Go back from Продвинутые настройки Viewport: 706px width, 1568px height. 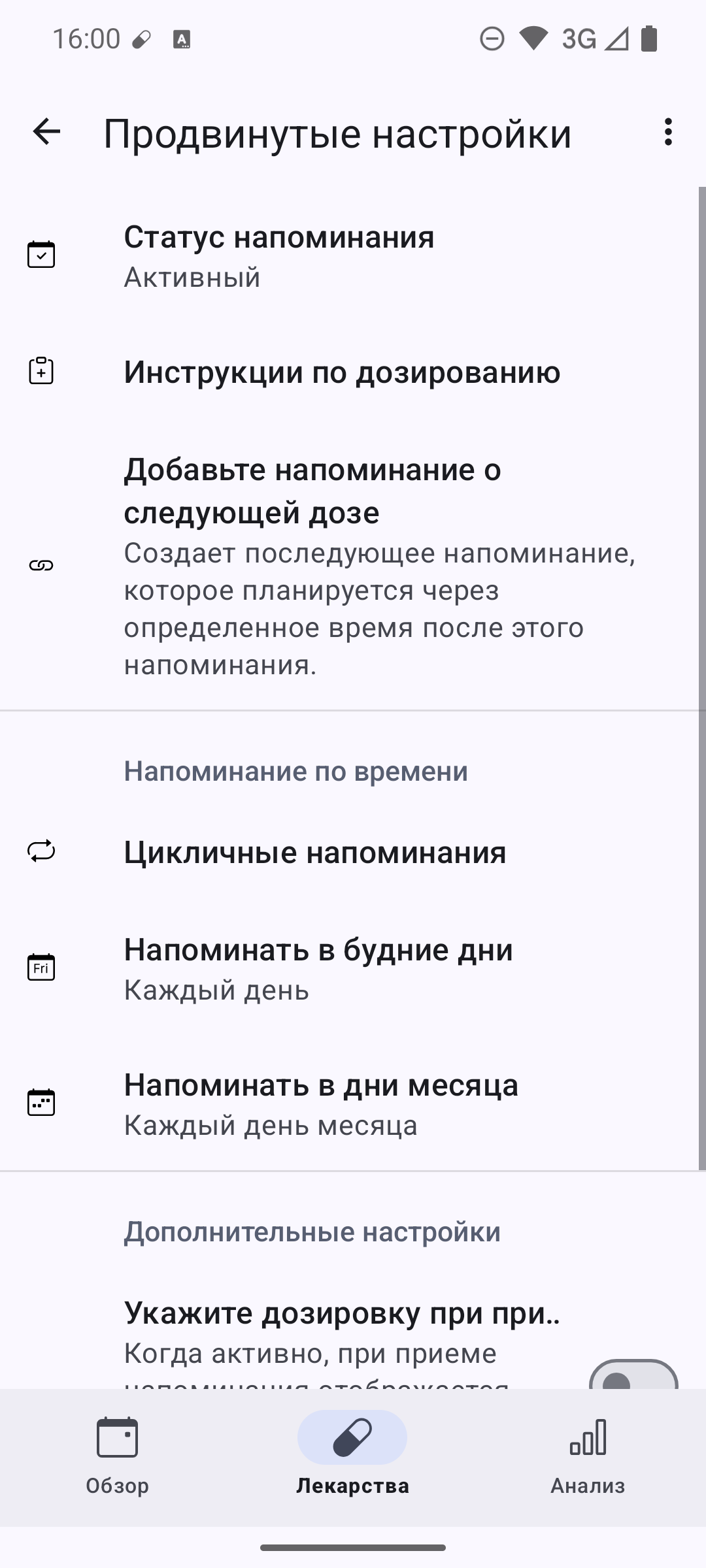[x=46, y=132]
